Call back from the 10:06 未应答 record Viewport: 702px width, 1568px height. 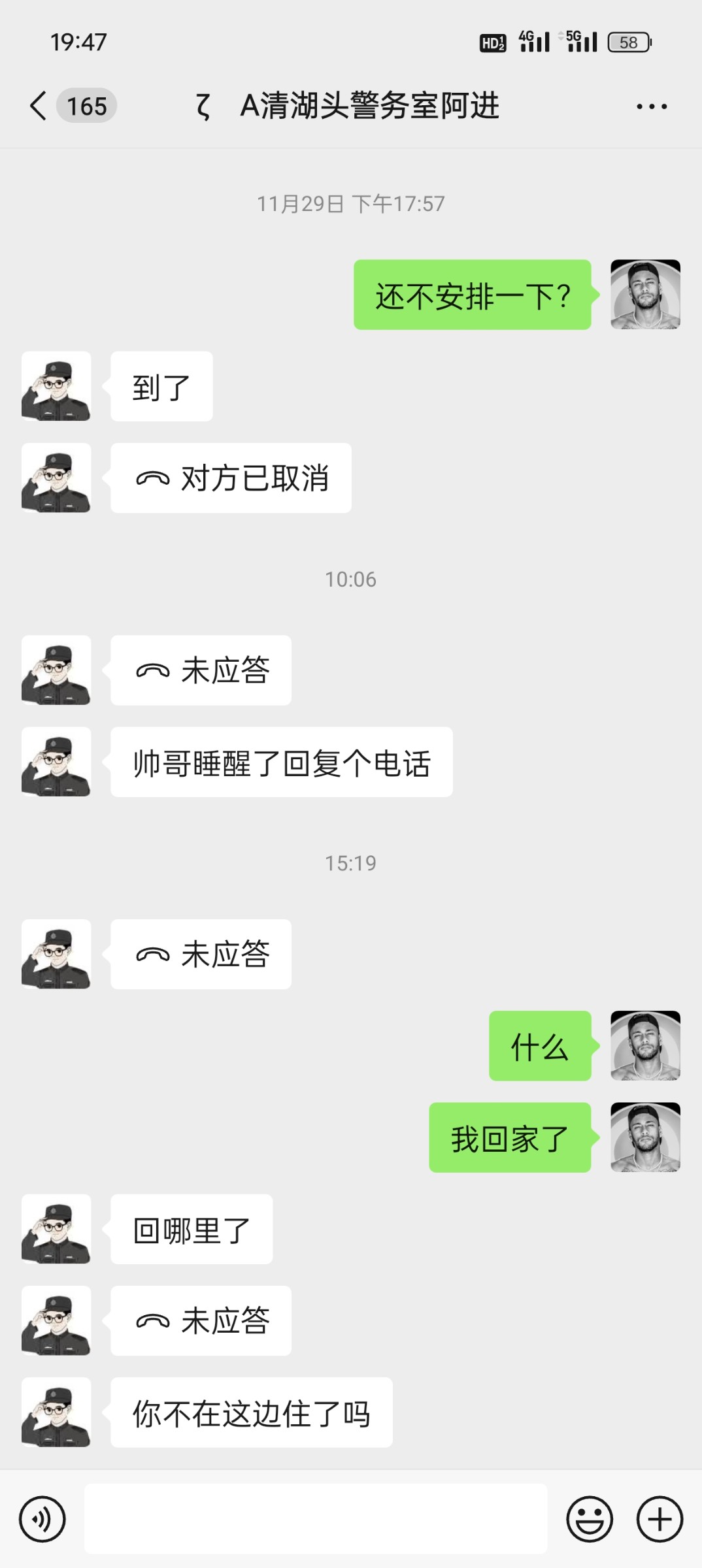click(201, 670)
